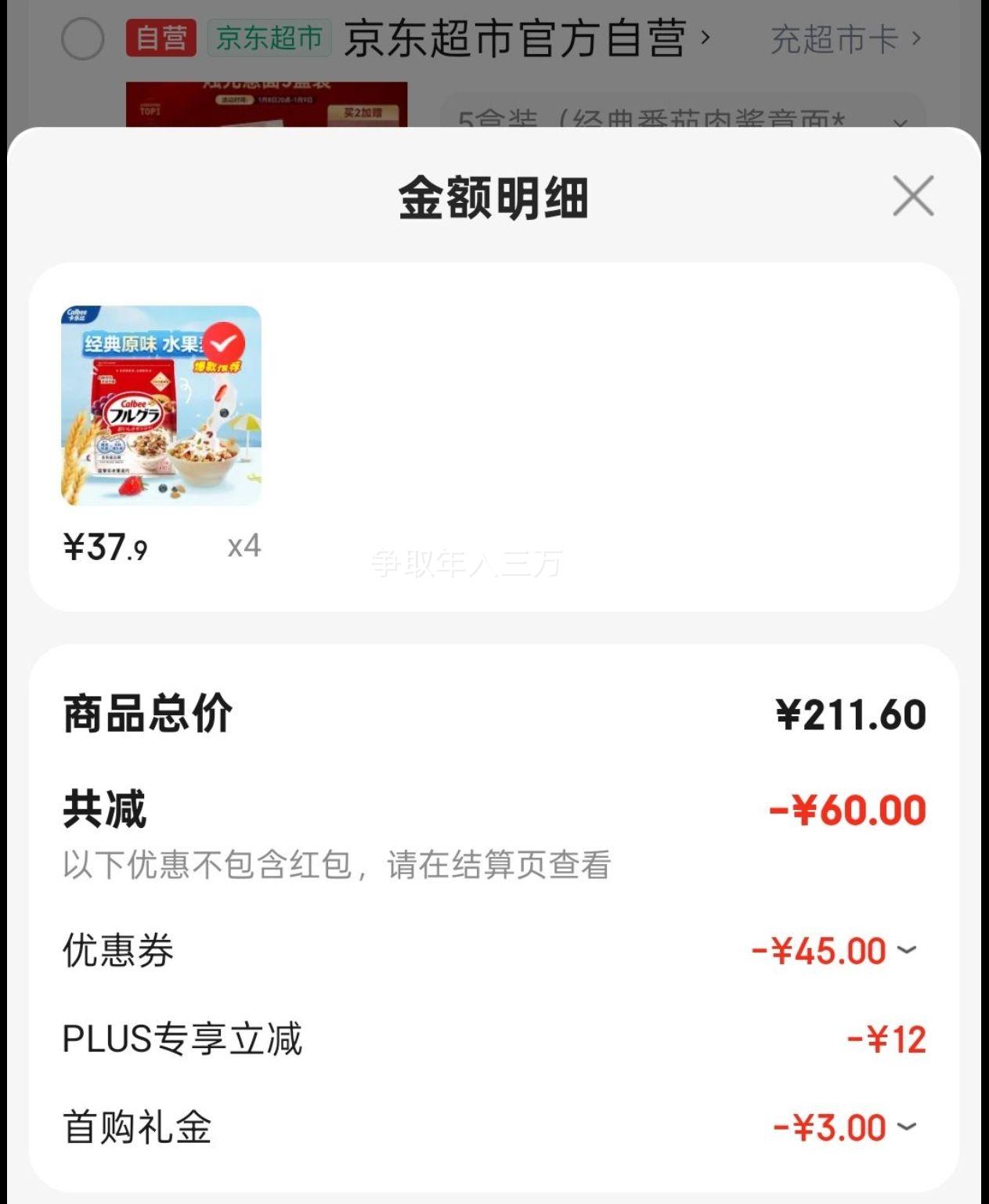Image resolution: width=989 pixels, height=1204 pixels.
Task: Click the Calbee cereal product thumbnail
Action: [162, 413]
